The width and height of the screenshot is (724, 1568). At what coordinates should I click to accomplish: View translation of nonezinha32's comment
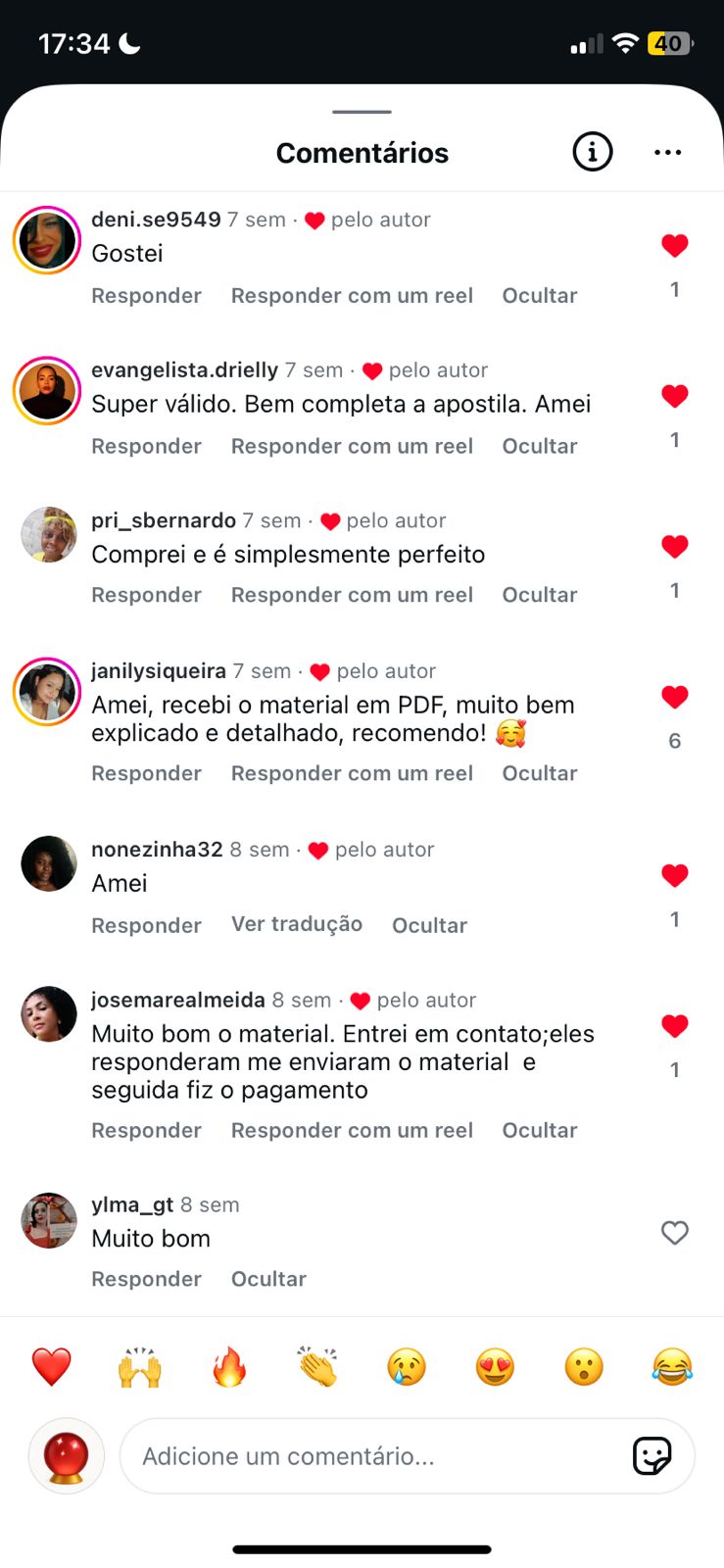(297, 924)
